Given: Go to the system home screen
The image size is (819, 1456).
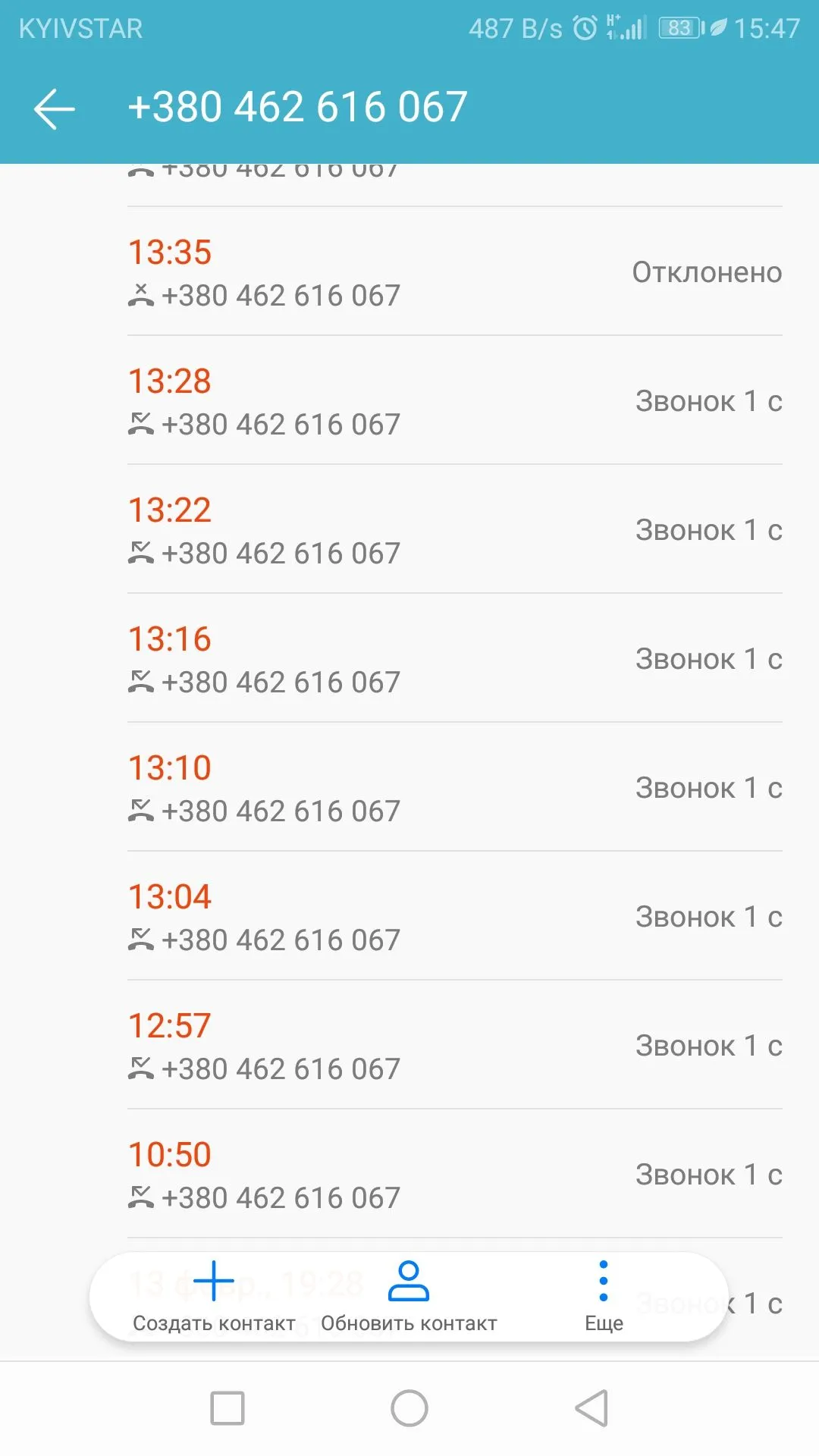Looking at the screenshot, I should [409, 1408].
